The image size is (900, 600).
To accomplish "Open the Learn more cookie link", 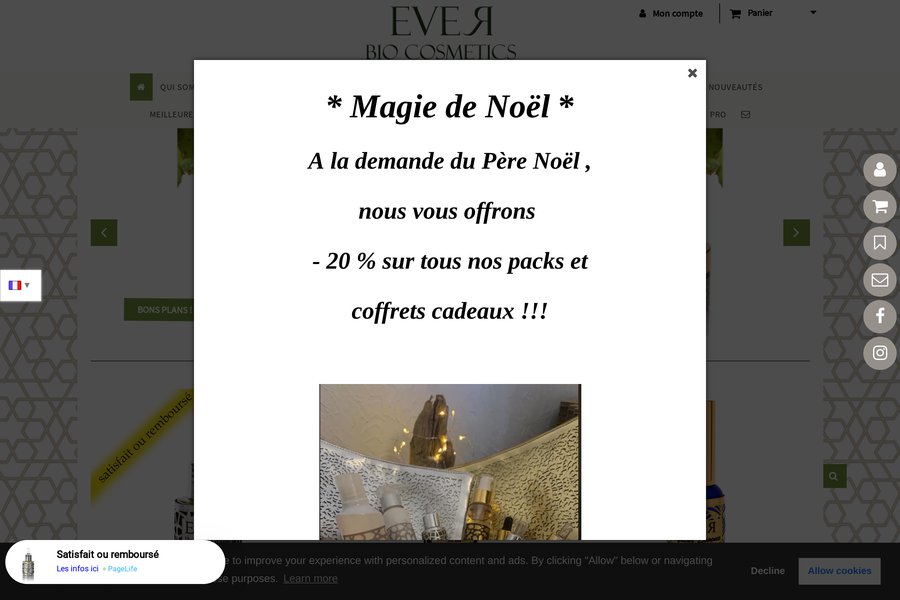I will tap(310, 579).
